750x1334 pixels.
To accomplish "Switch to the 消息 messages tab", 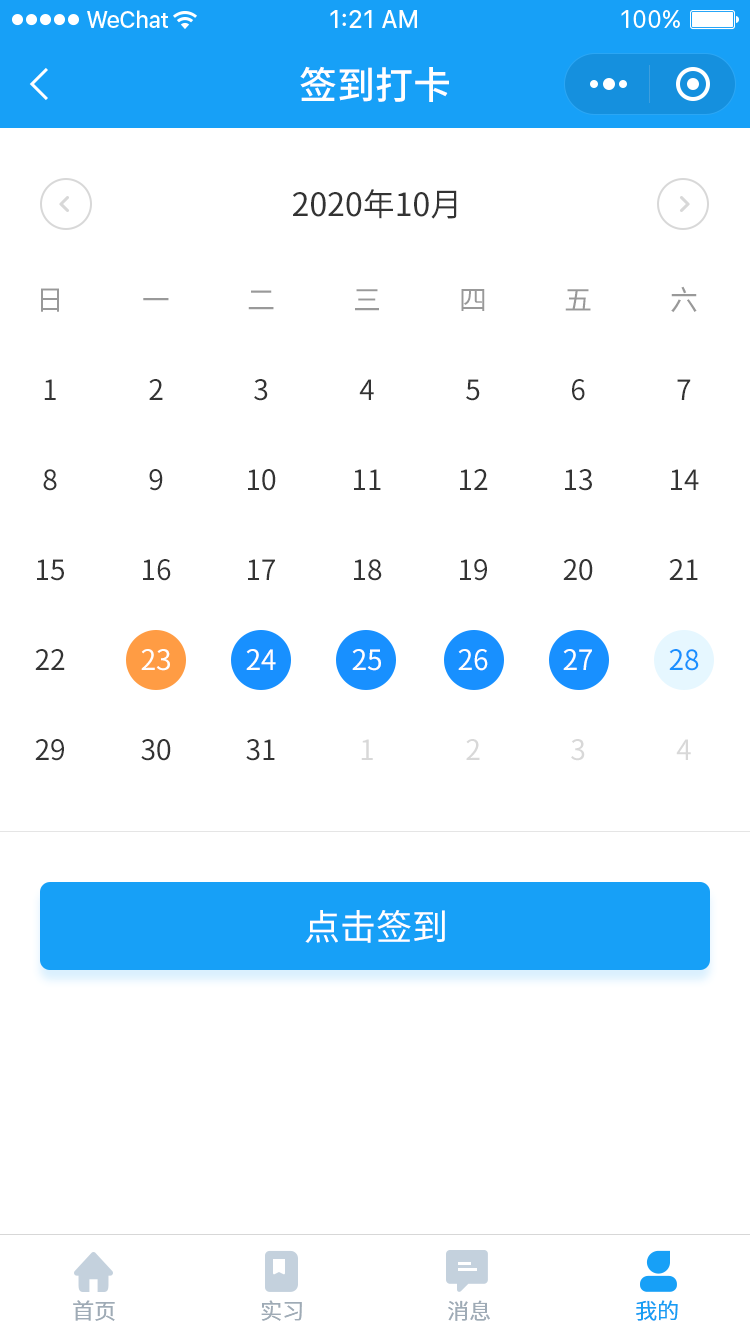I will point(468,1286).
